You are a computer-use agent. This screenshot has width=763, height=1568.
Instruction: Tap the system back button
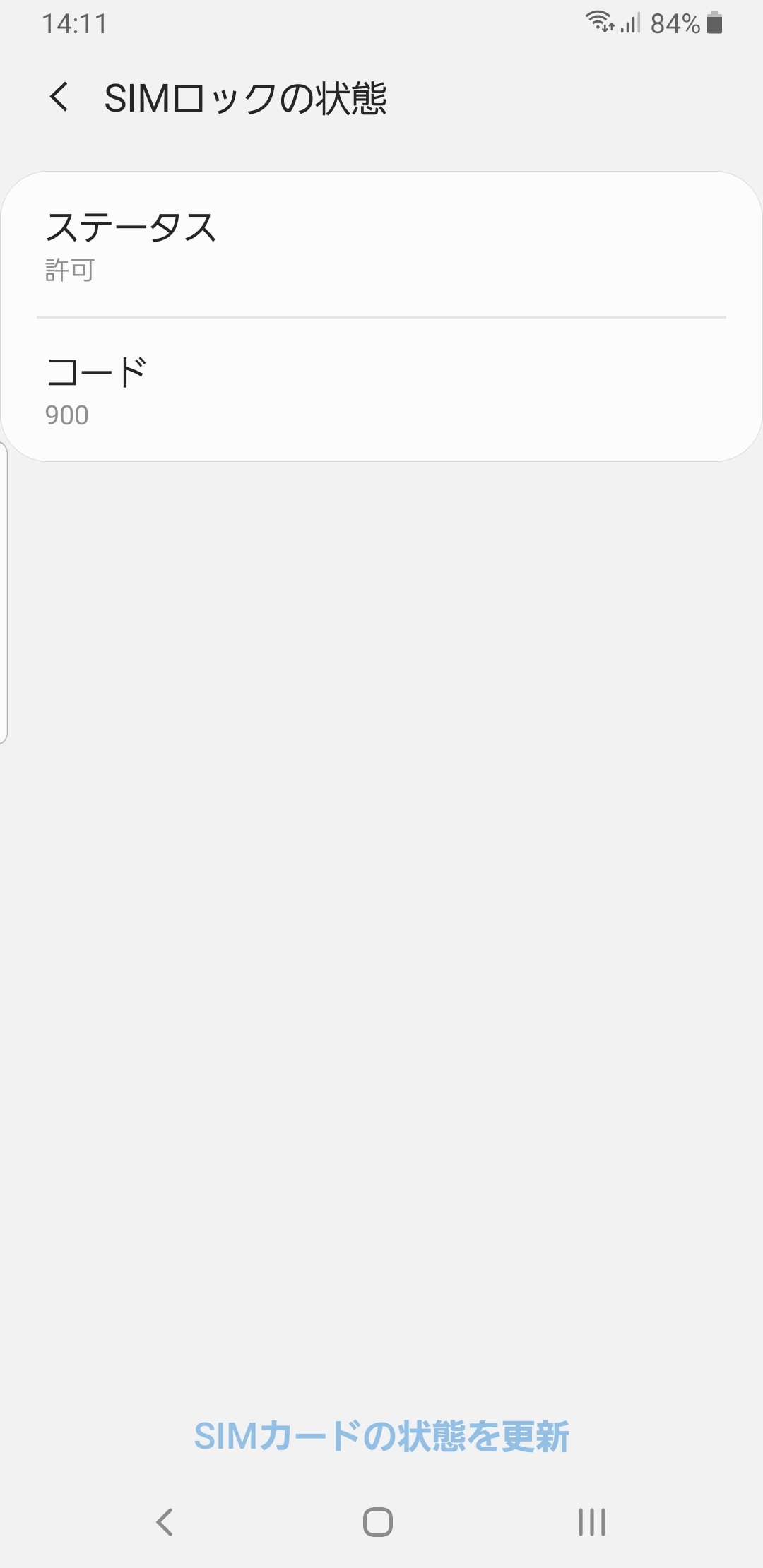pyautogui.click(x=165, y=1522)
